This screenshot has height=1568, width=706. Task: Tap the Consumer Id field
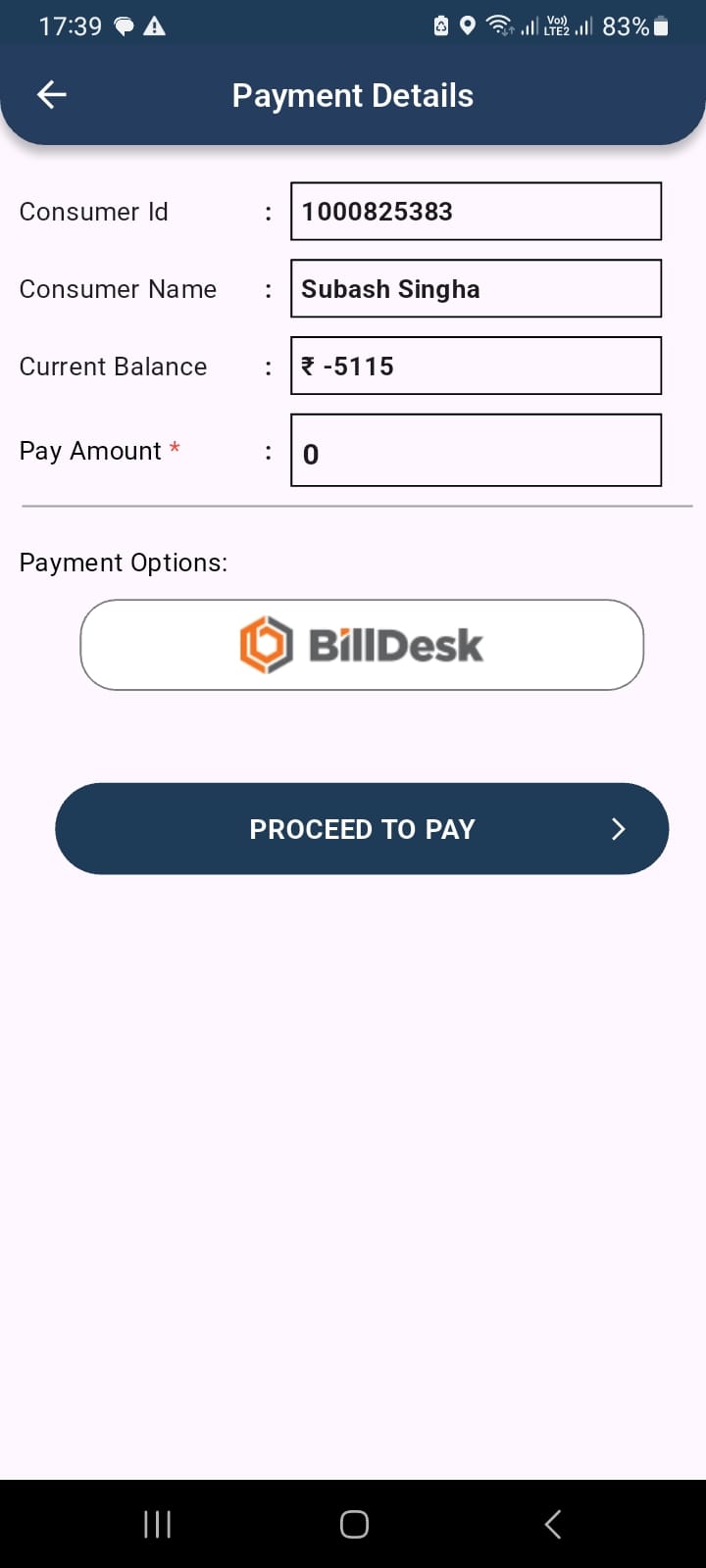pos(477,211)
